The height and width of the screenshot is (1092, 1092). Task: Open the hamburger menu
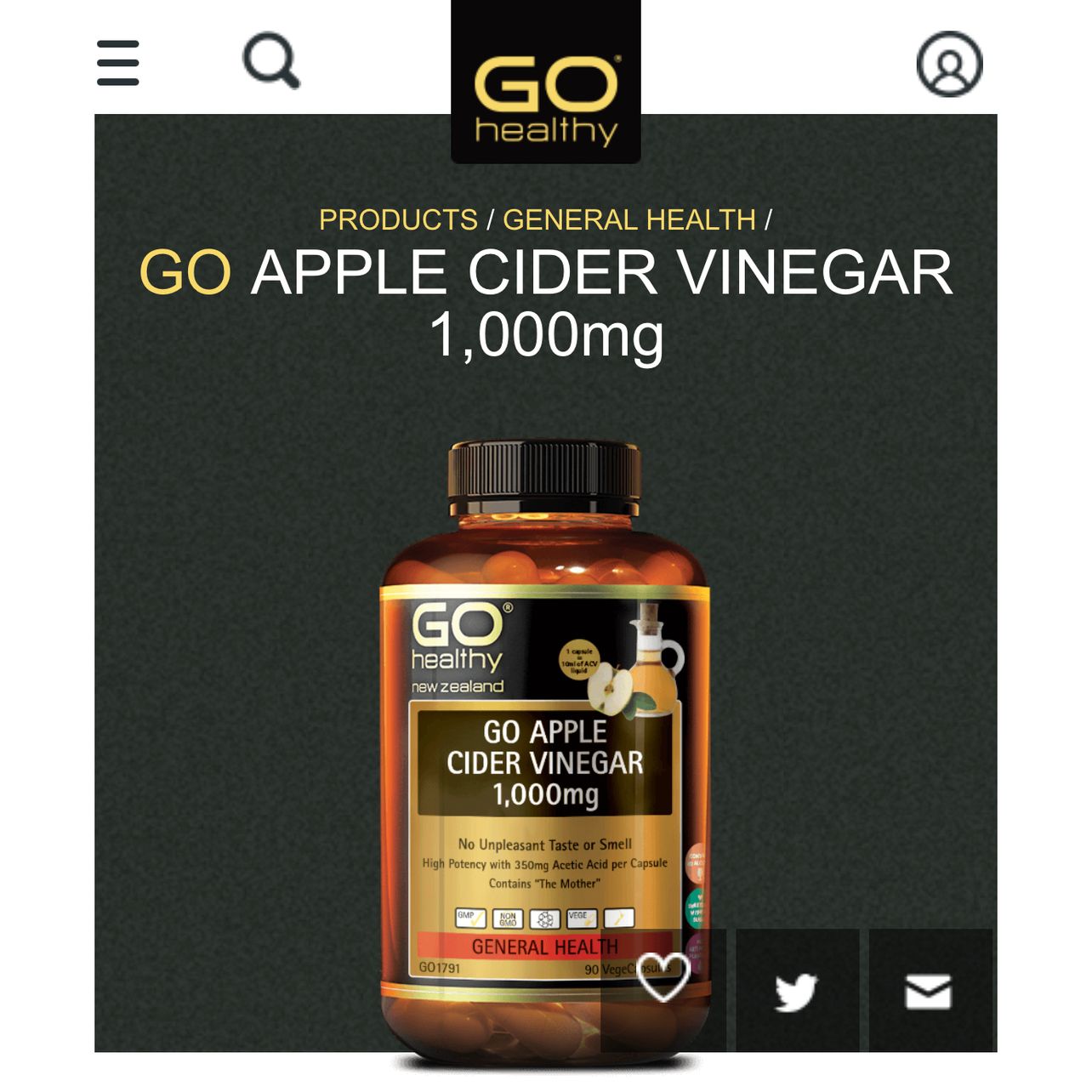pyautogui.click(x=117, y=62)
